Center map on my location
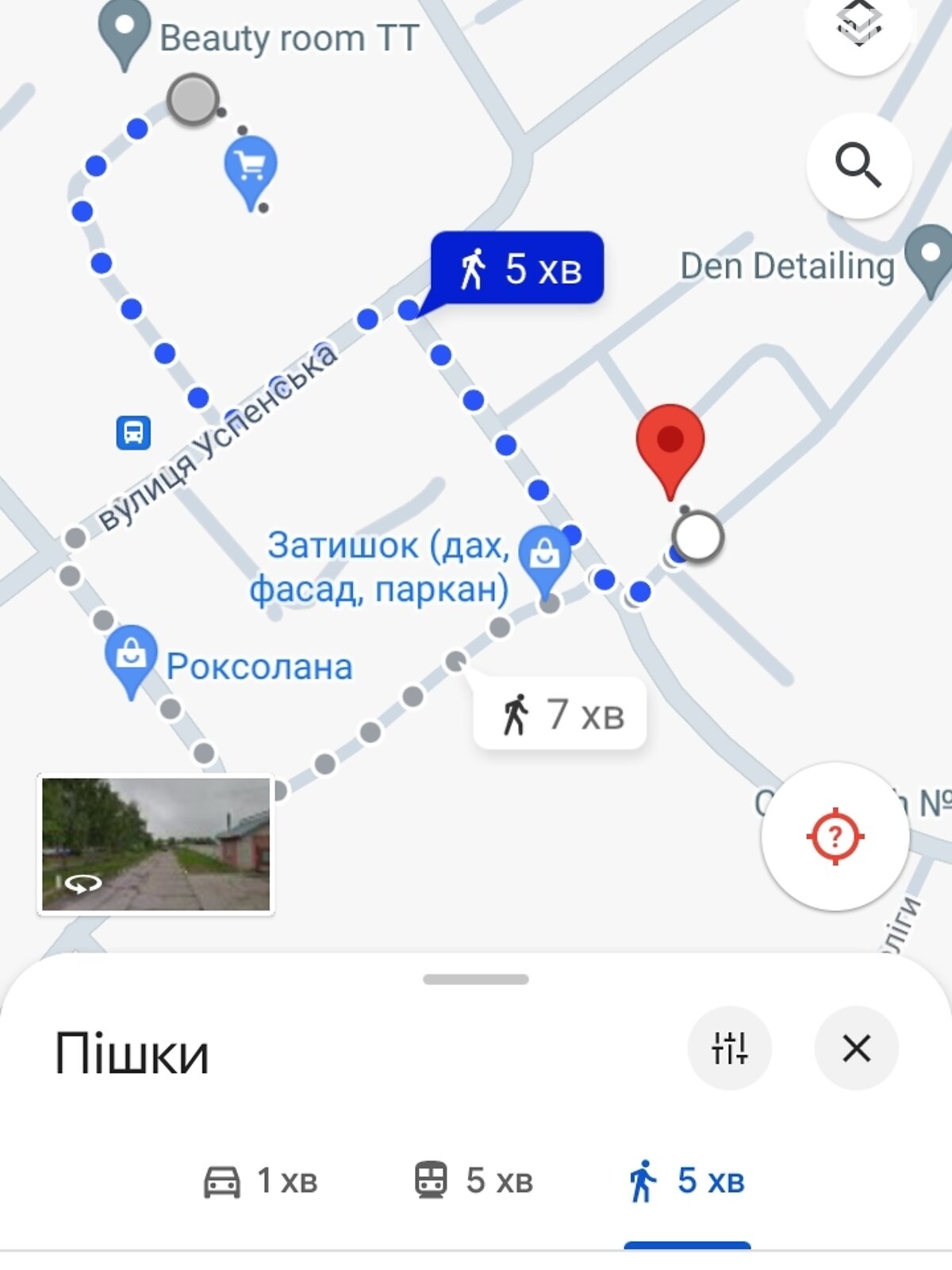Image resolution: width=952 pixels, height=1270 pixels. [835, 836]
